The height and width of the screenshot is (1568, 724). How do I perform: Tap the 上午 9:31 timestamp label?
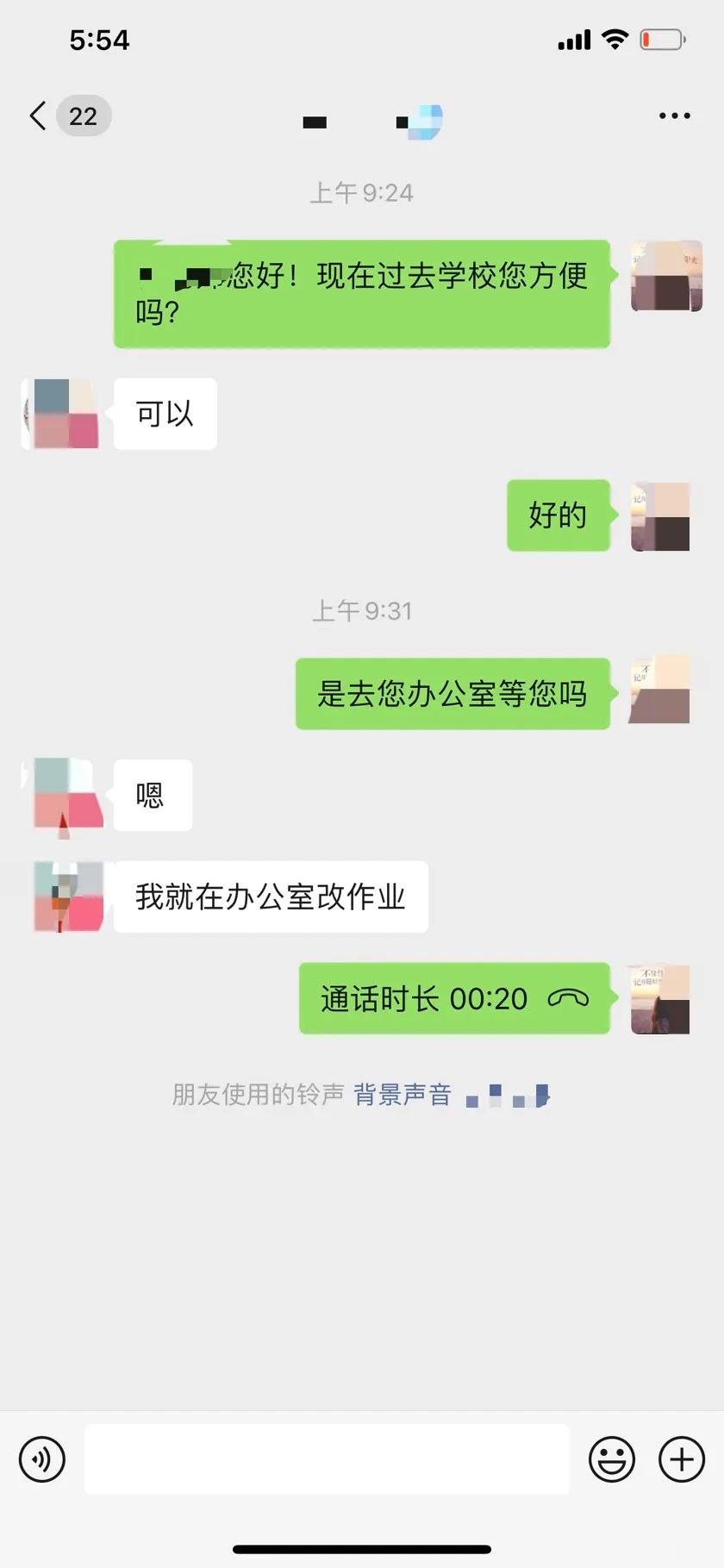pos(363,610)
